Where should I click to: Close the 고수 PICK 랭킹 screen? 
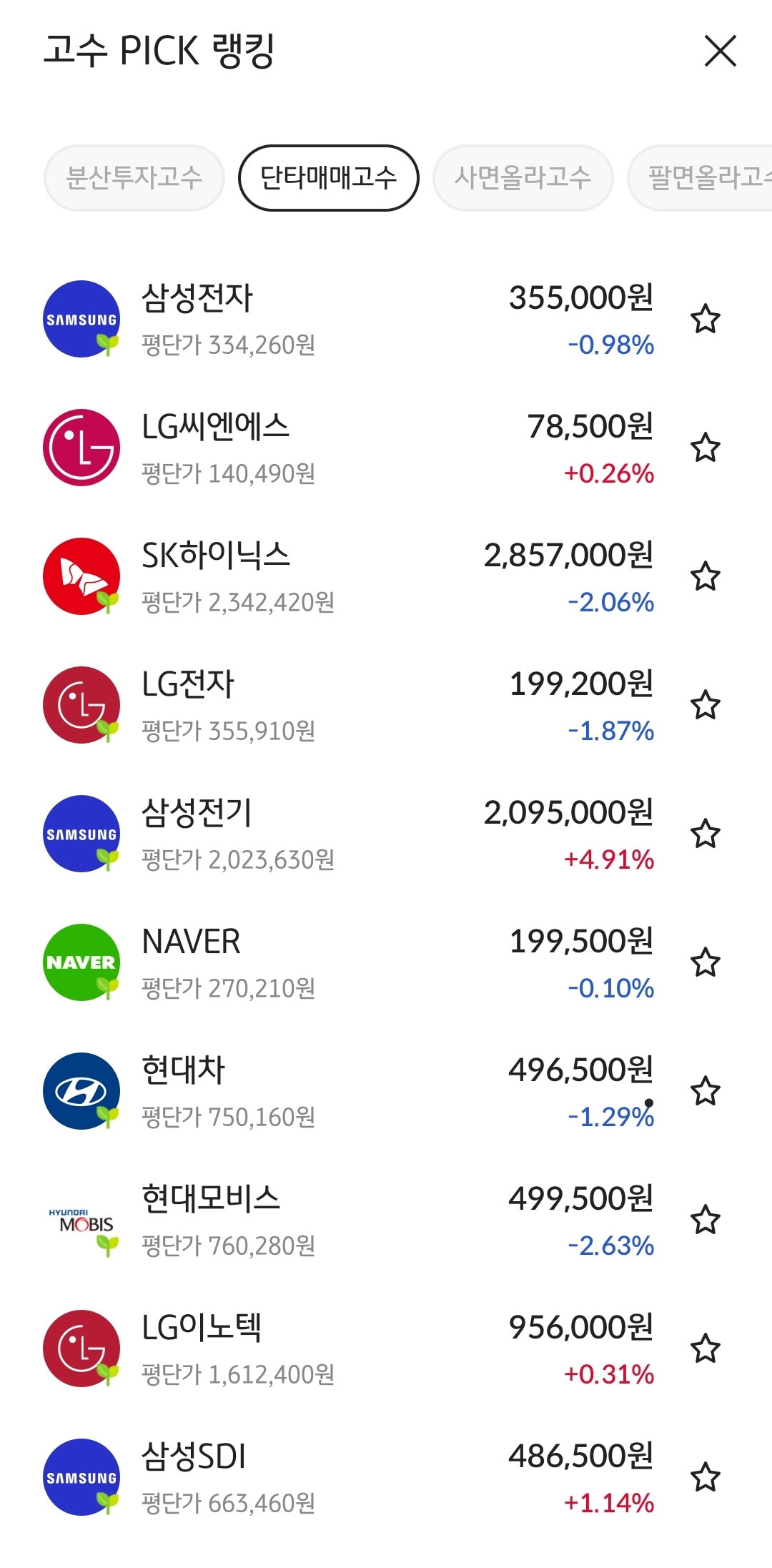pyautogui.click(x=720, y=51)
